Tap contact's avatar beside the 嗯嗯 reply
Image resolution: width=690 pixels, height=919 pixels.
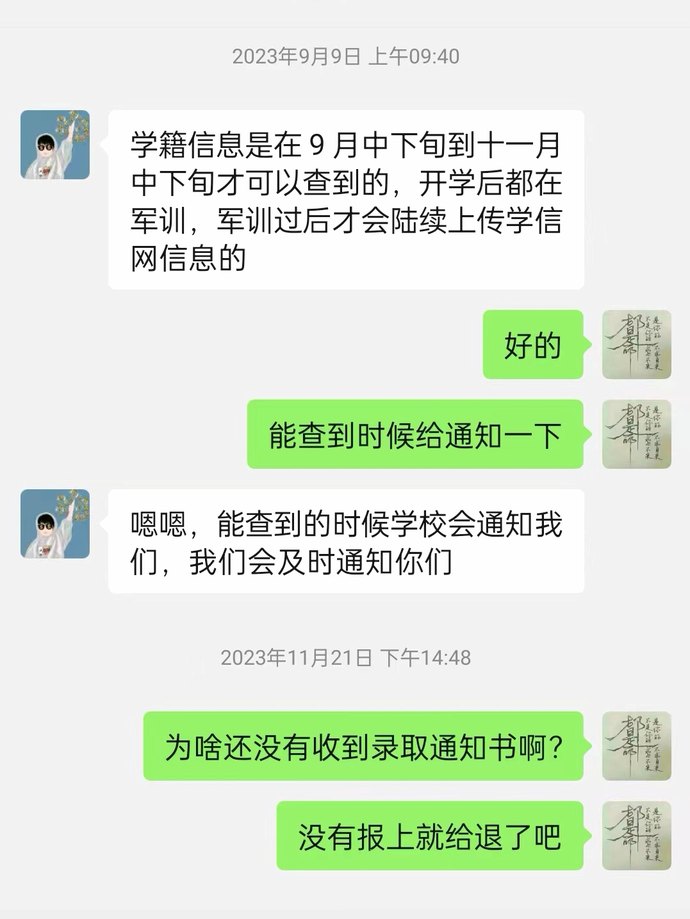click(x=55, y=524)
